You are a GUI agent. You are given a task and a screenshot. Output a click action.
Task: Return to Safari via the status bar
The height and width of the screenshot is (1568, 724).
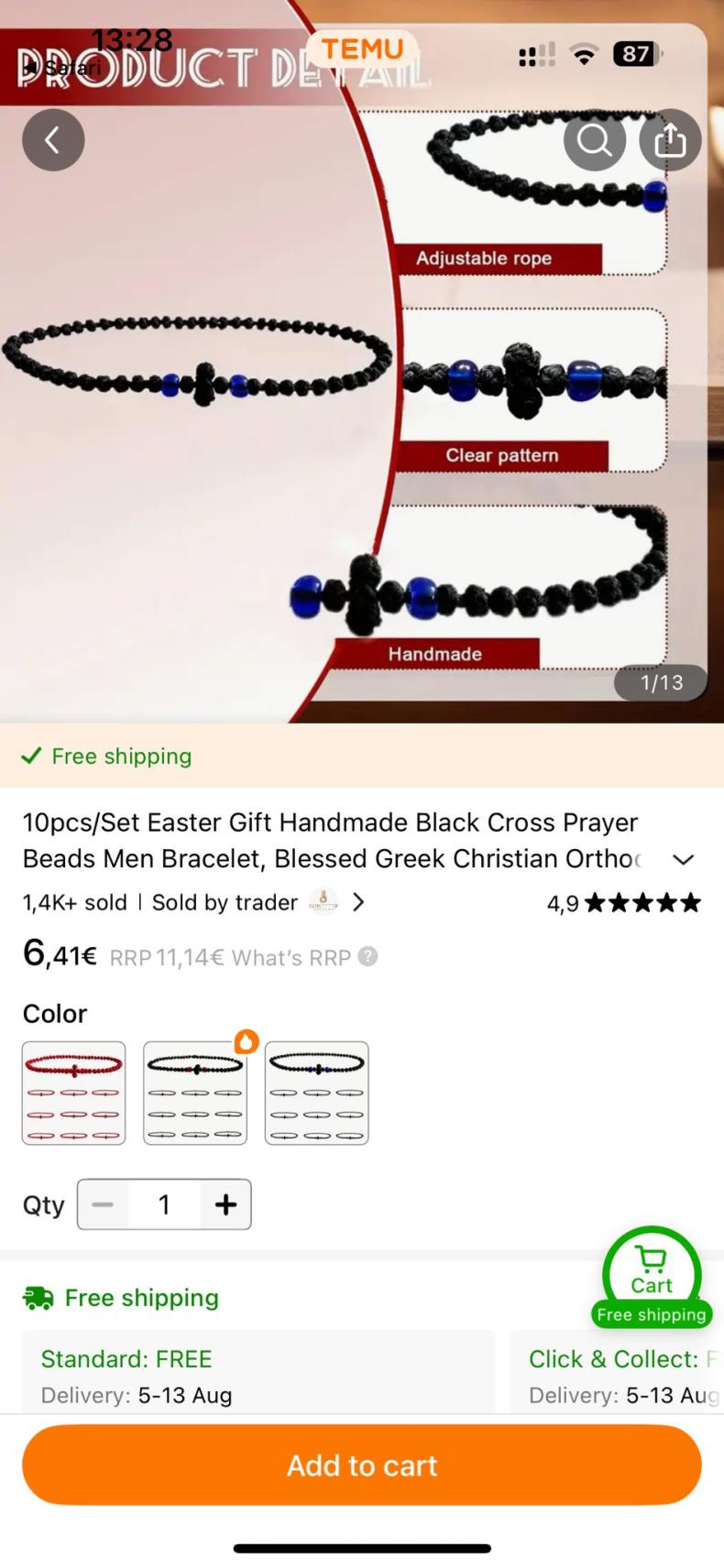pyautogui.click(x=62, y=68)
